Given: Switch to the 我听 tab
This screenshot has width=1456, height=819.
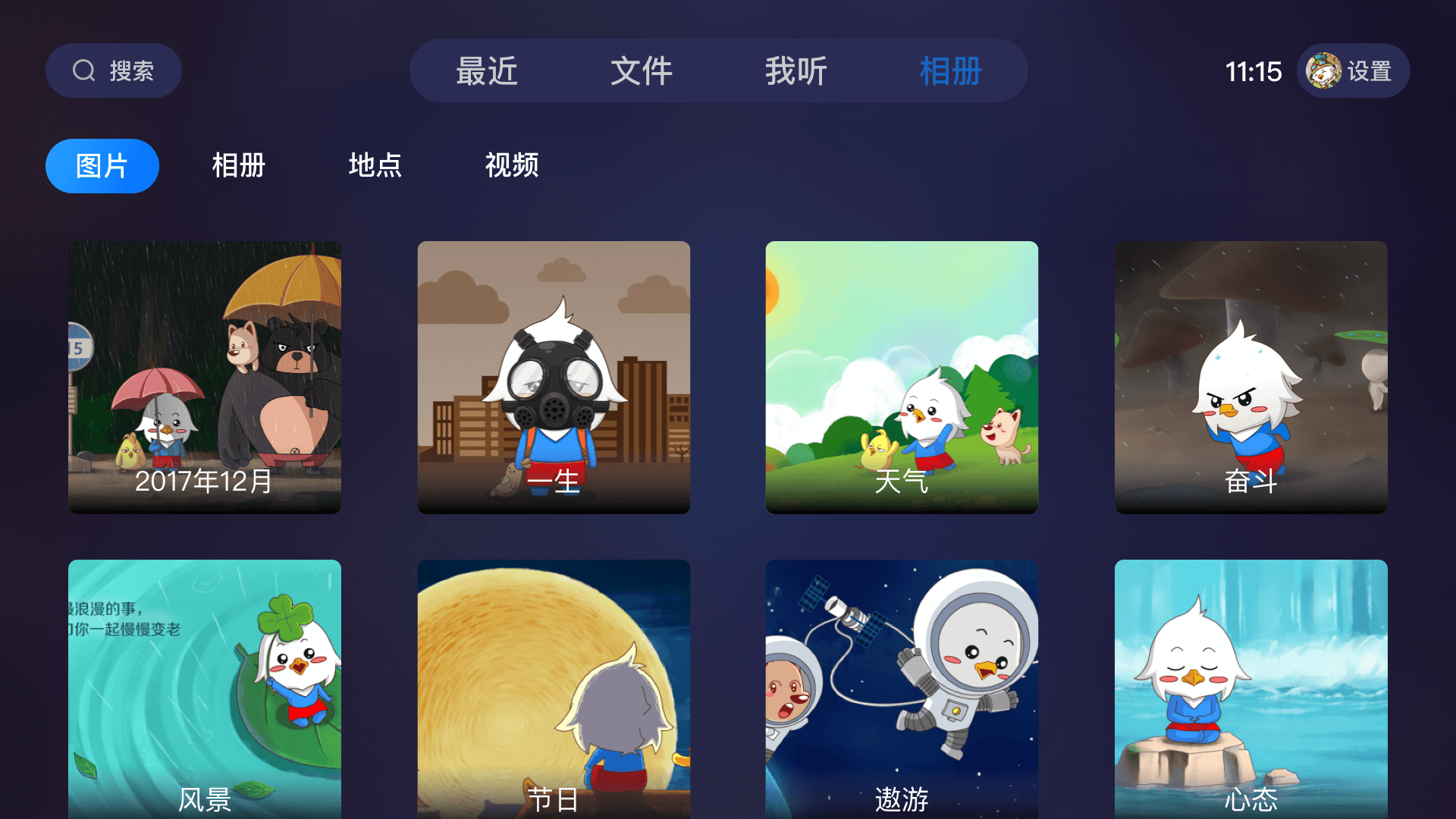Looking at the screenshot, I should (x=796, y=71).
